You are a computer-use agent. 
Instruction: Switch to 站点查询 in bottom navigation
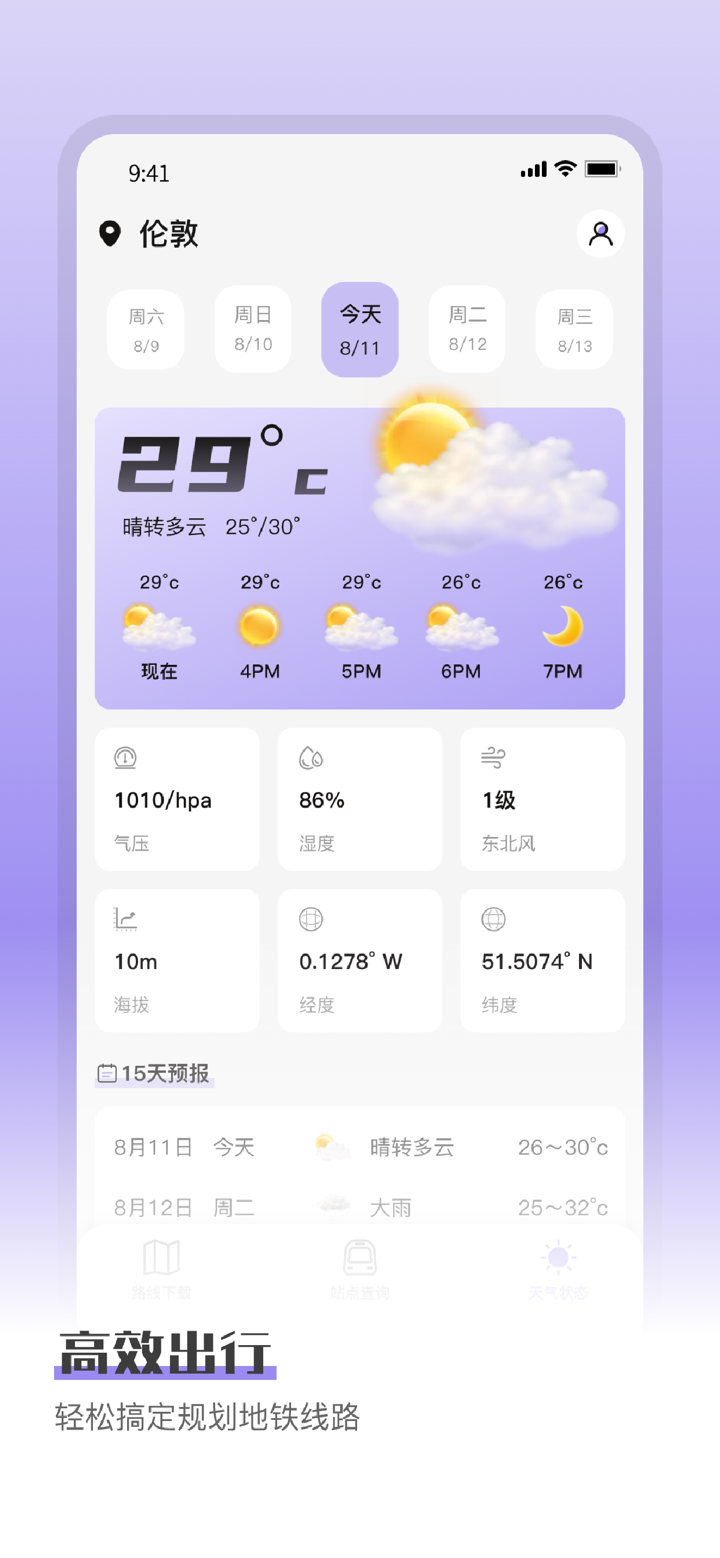[x=360, y=1265]
